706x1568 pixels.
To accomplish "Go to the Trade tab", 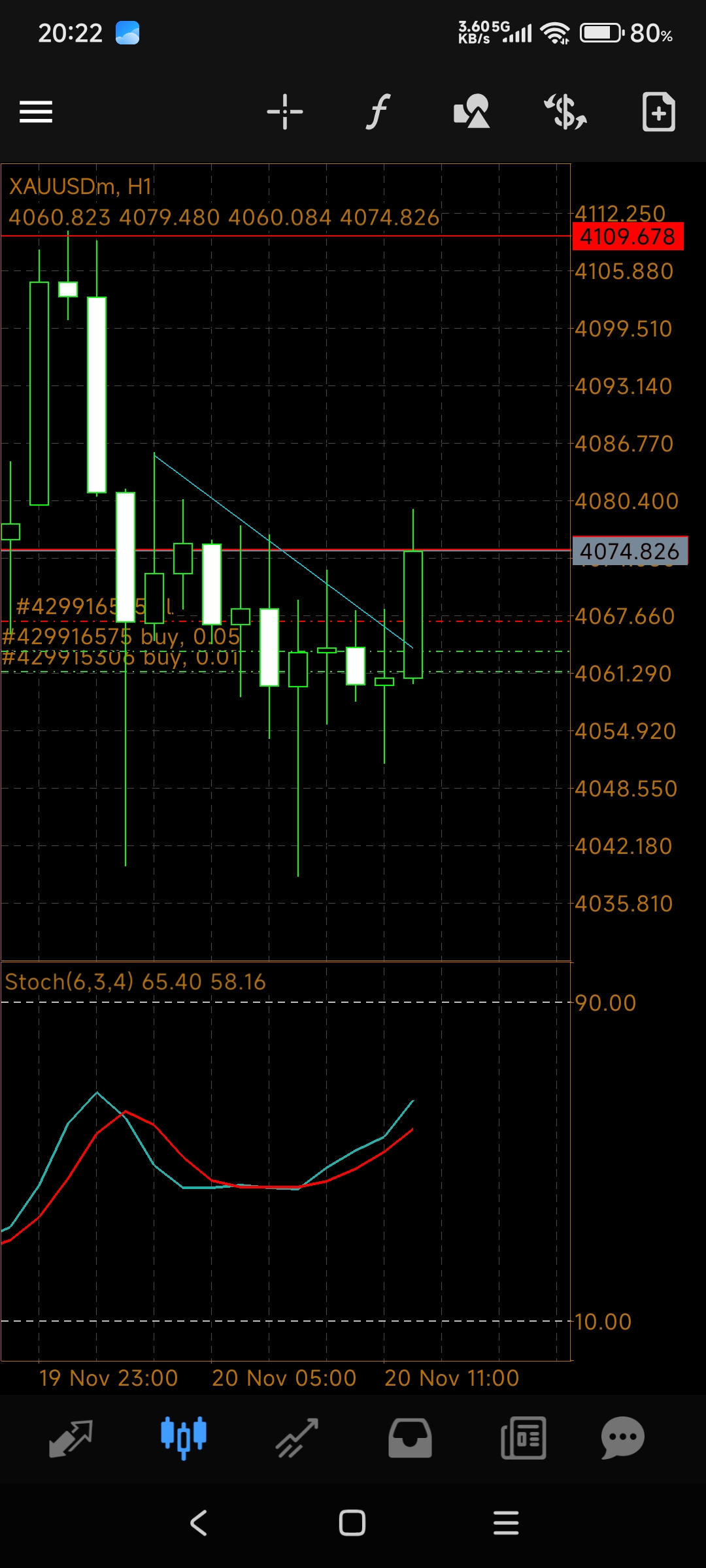I will [x=297, y=1437].
